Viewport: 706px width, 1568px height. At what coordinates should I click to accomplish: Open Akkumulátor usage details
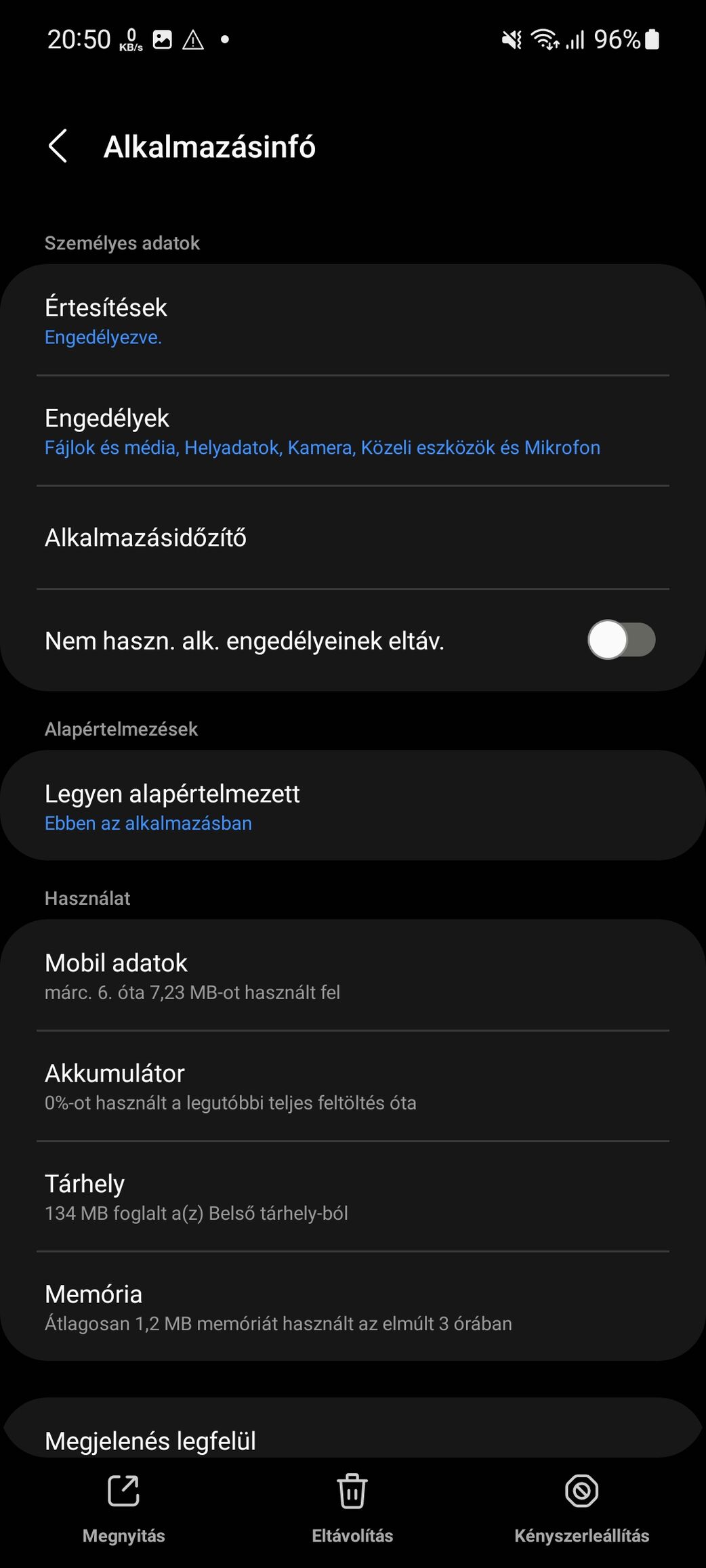point(353,1086)
